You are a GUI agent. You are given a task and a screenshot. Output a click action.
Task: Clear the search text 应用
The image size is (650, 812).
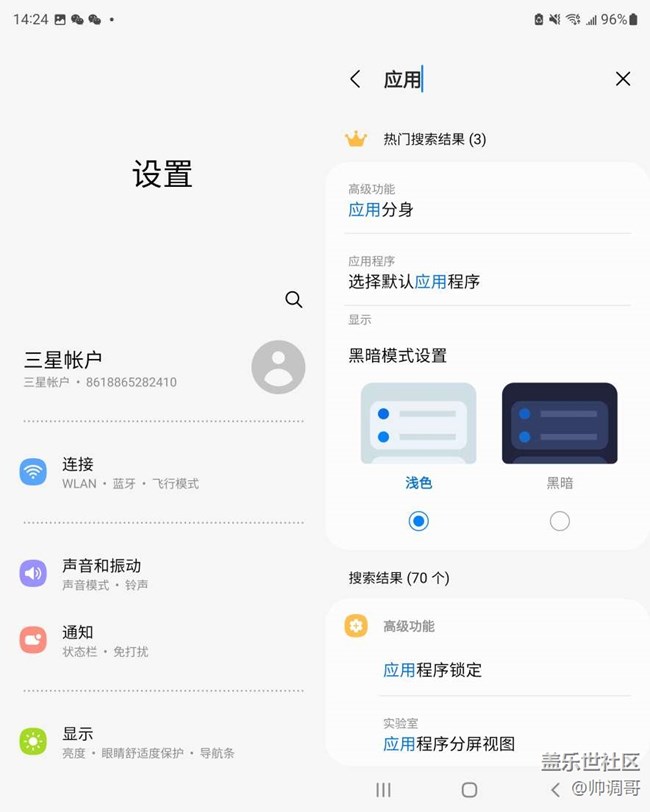click(623, 79)
